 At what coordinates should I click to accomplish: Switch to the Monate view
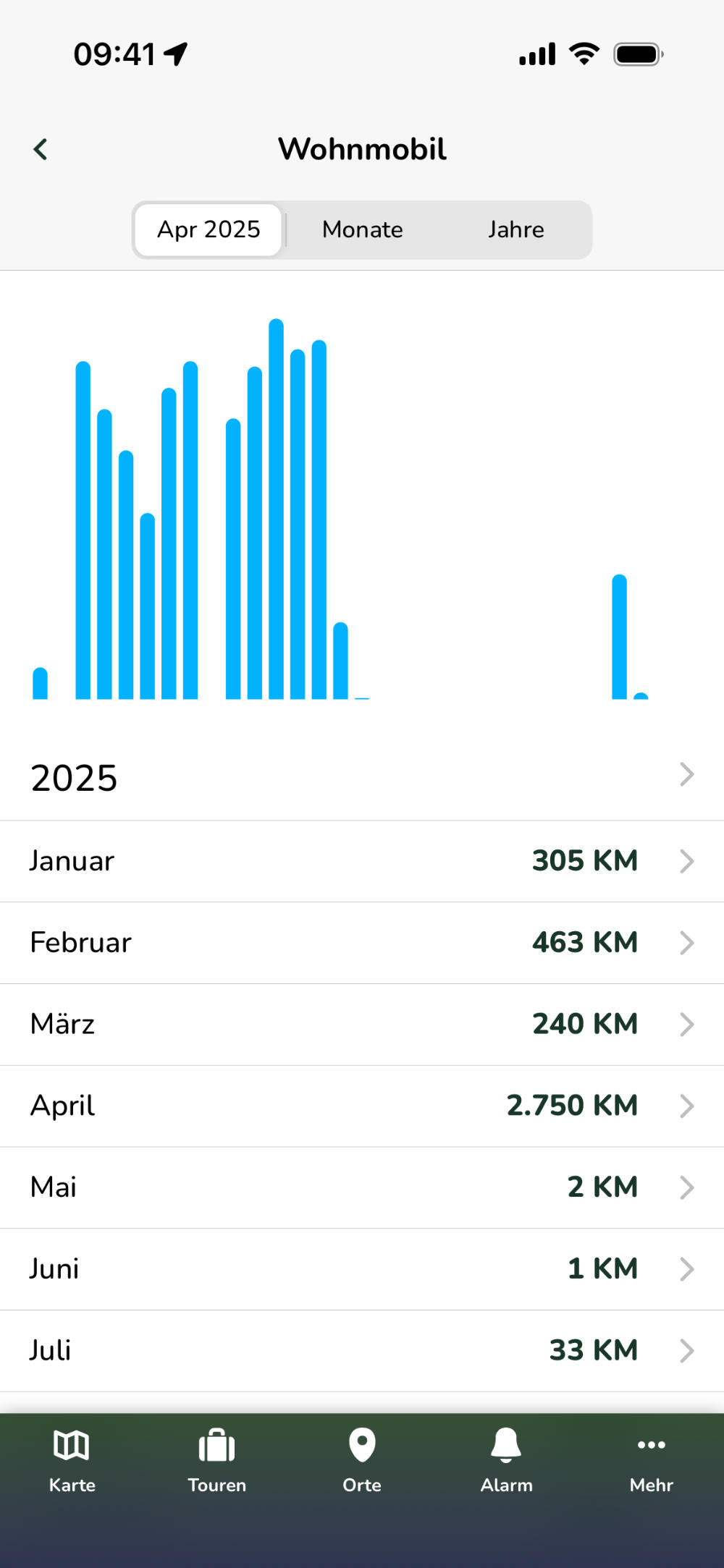coord(363,230)
